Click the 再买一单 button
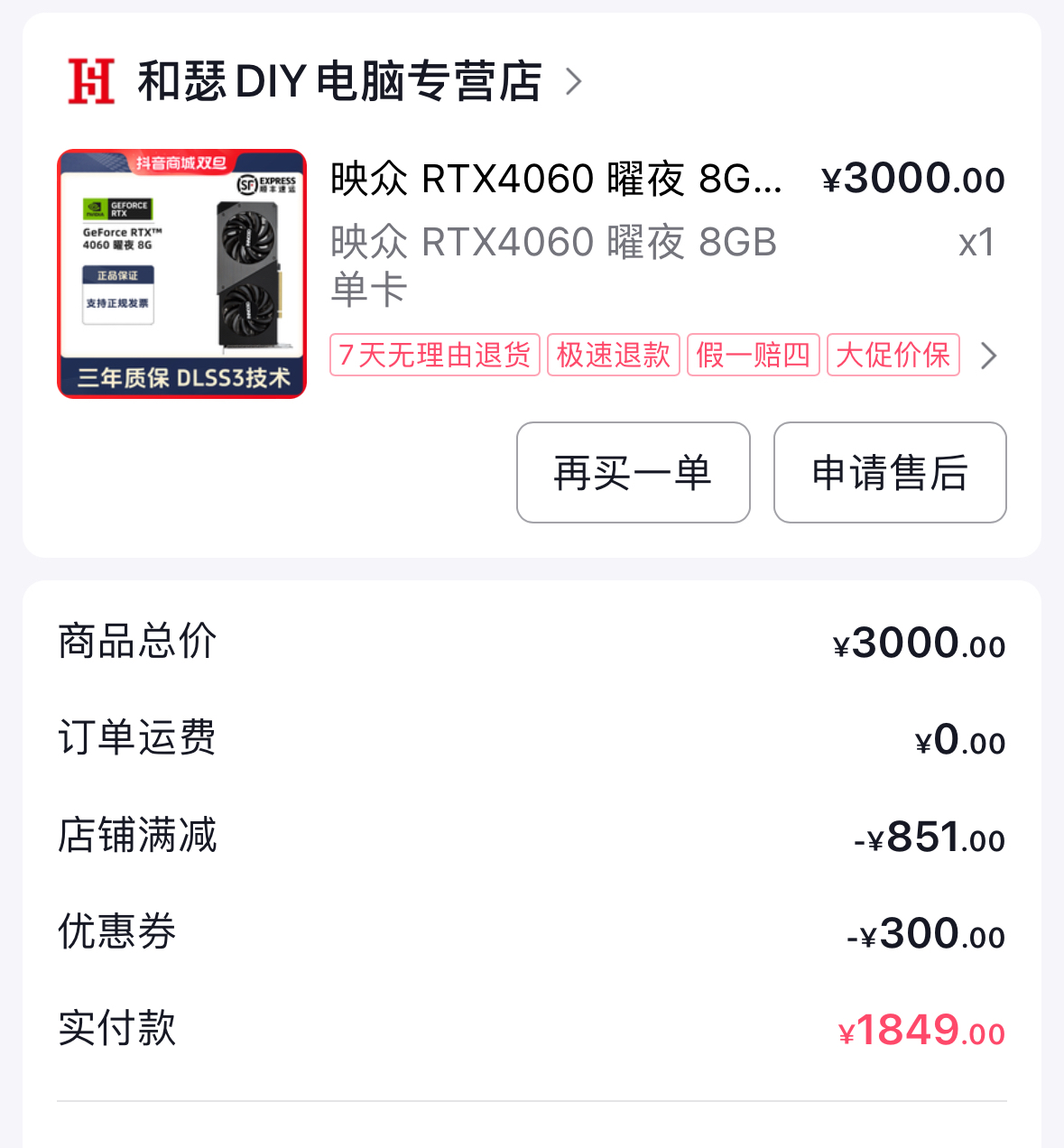The image size is (1064, 1148). pos(633,473)
